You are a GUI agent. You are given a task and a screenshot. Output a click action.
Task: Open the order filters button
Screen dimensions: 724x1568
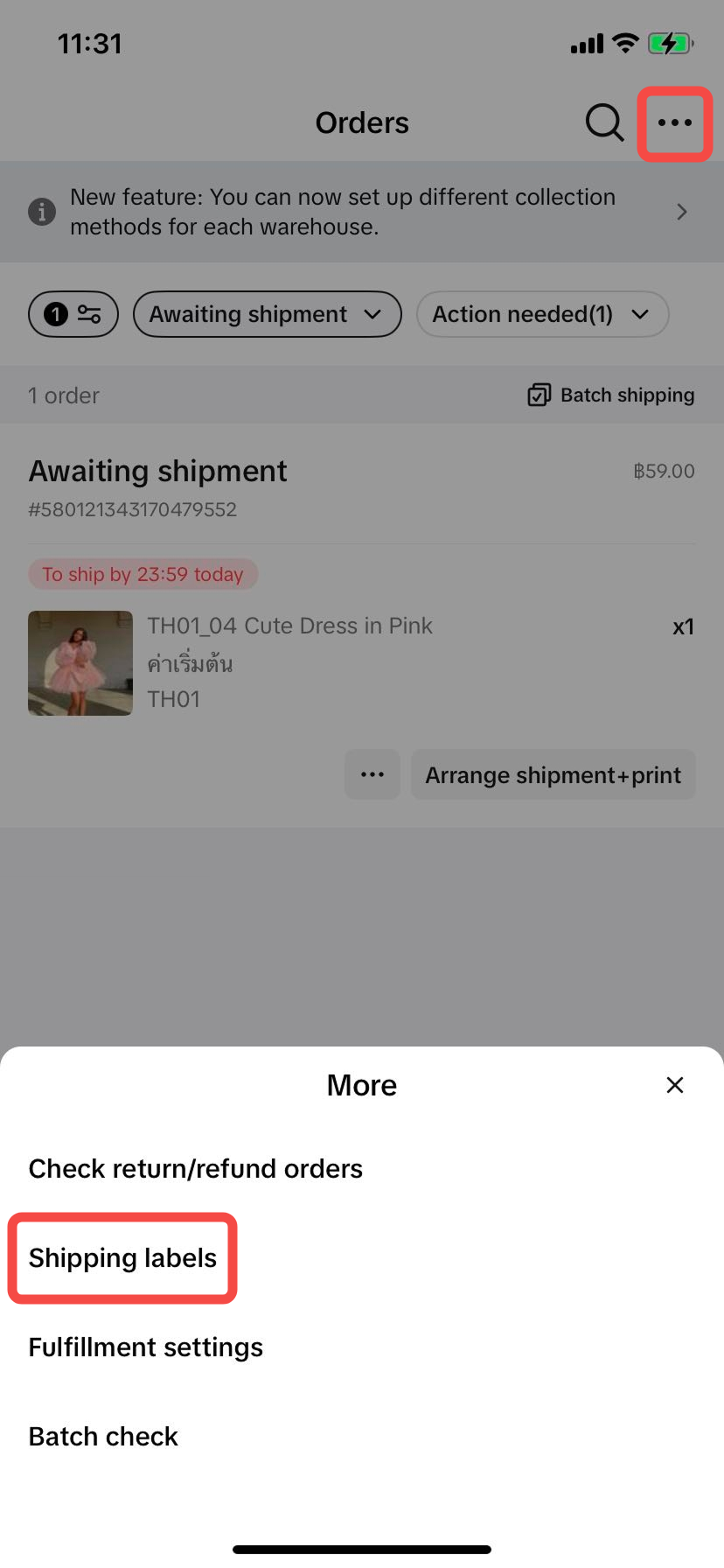pos(73,314)
